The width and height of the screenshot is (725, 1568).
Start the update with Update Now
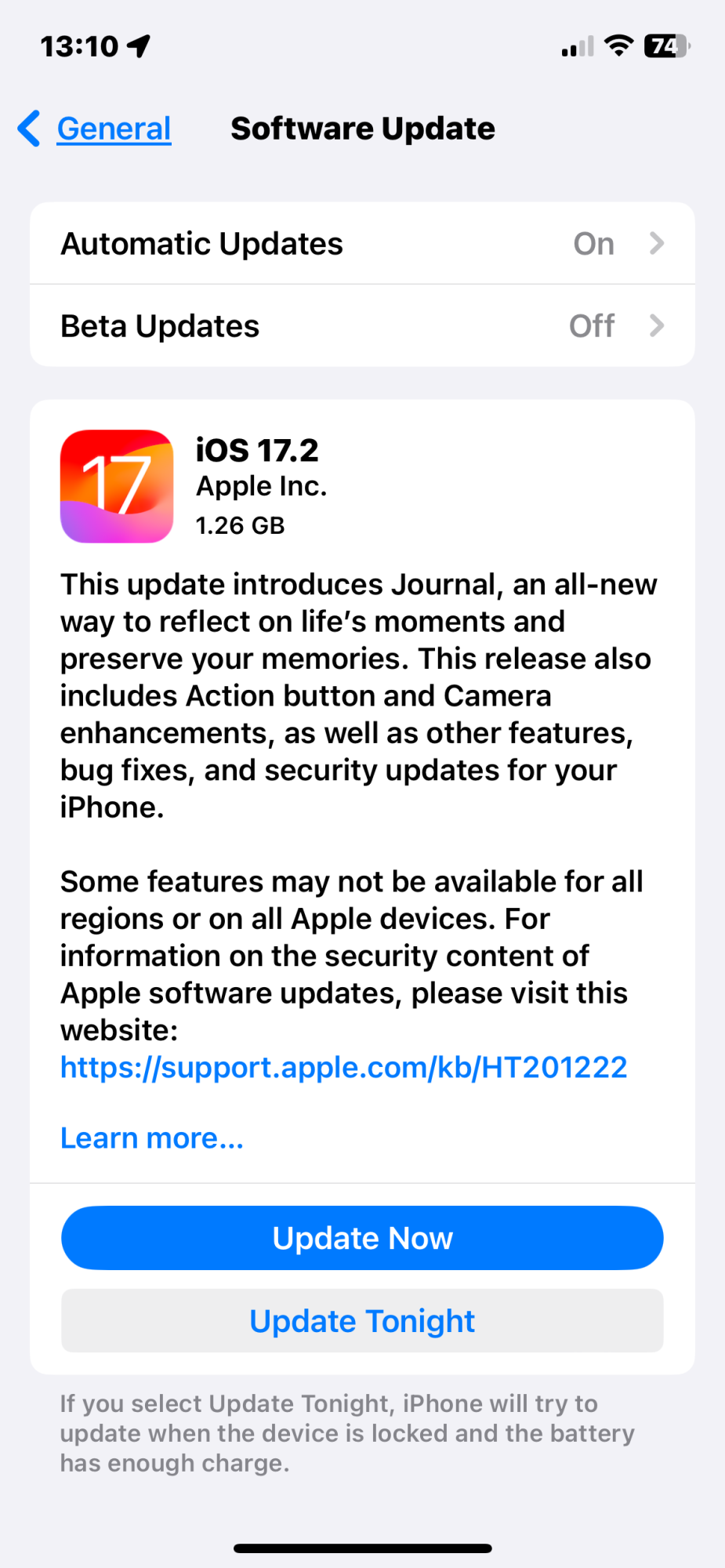click(362, 1238)
